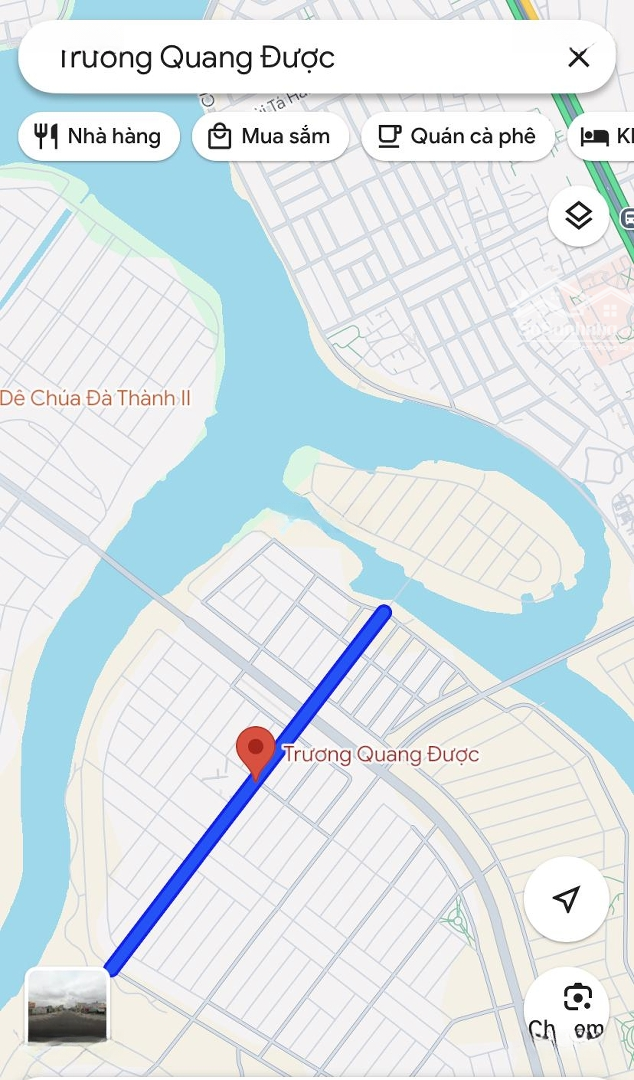This screenshot has width=634, height=1080.
Task: Tap the red Trương Quang Được pin
Action: point(256,751)
